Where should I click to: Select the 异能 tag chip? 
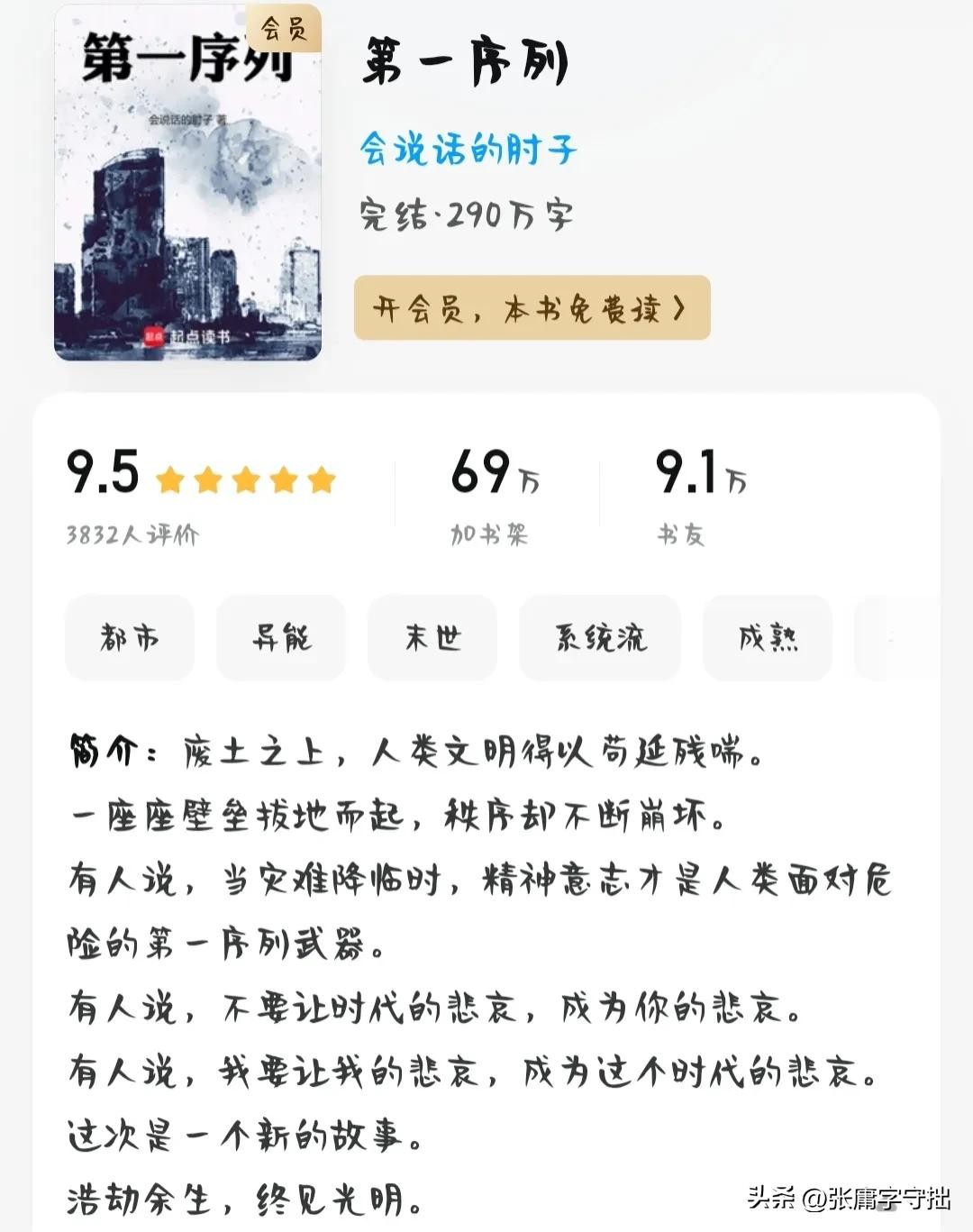click(281, 638)
